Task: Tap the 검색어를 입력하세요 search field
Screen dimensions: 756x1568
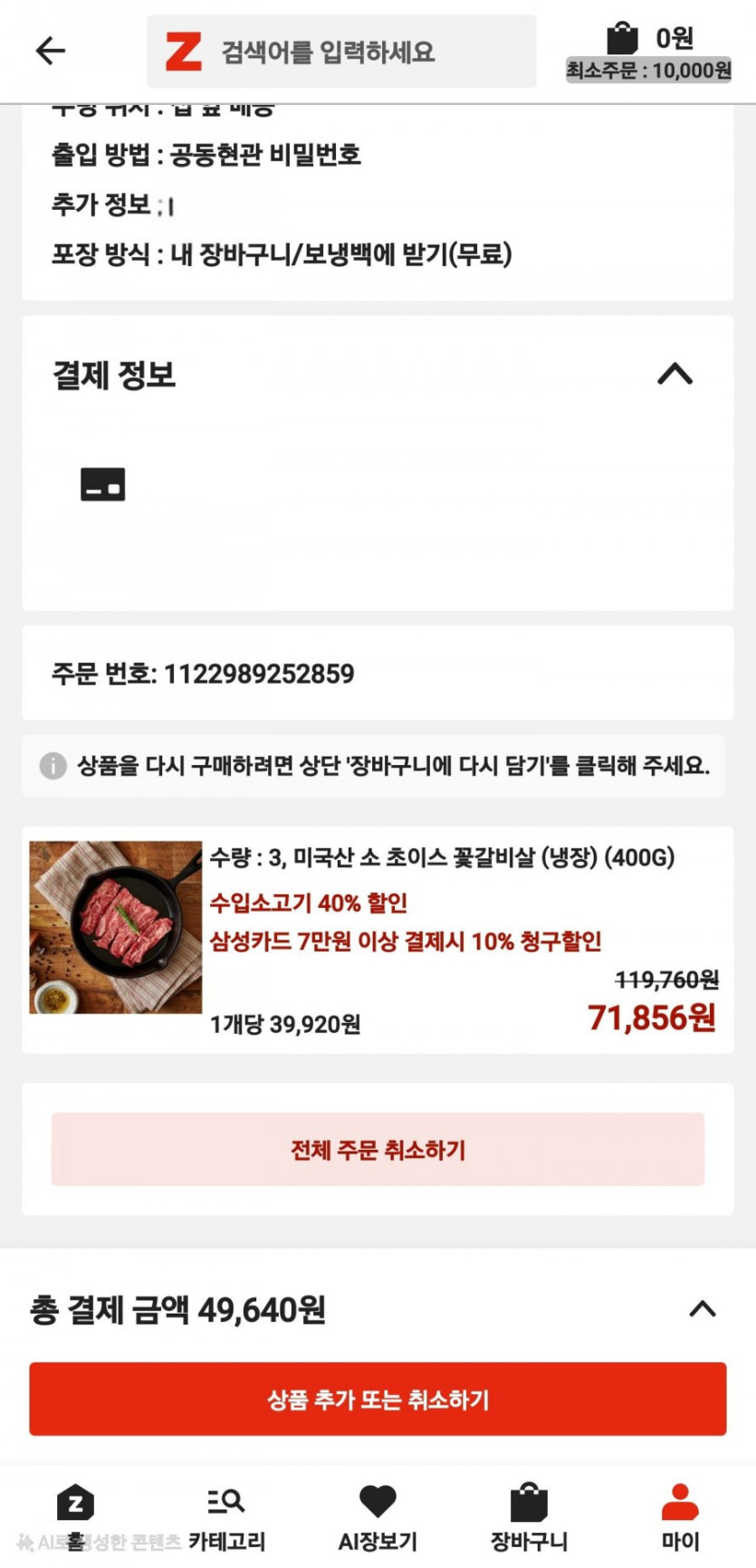Action: pos(341,52)
